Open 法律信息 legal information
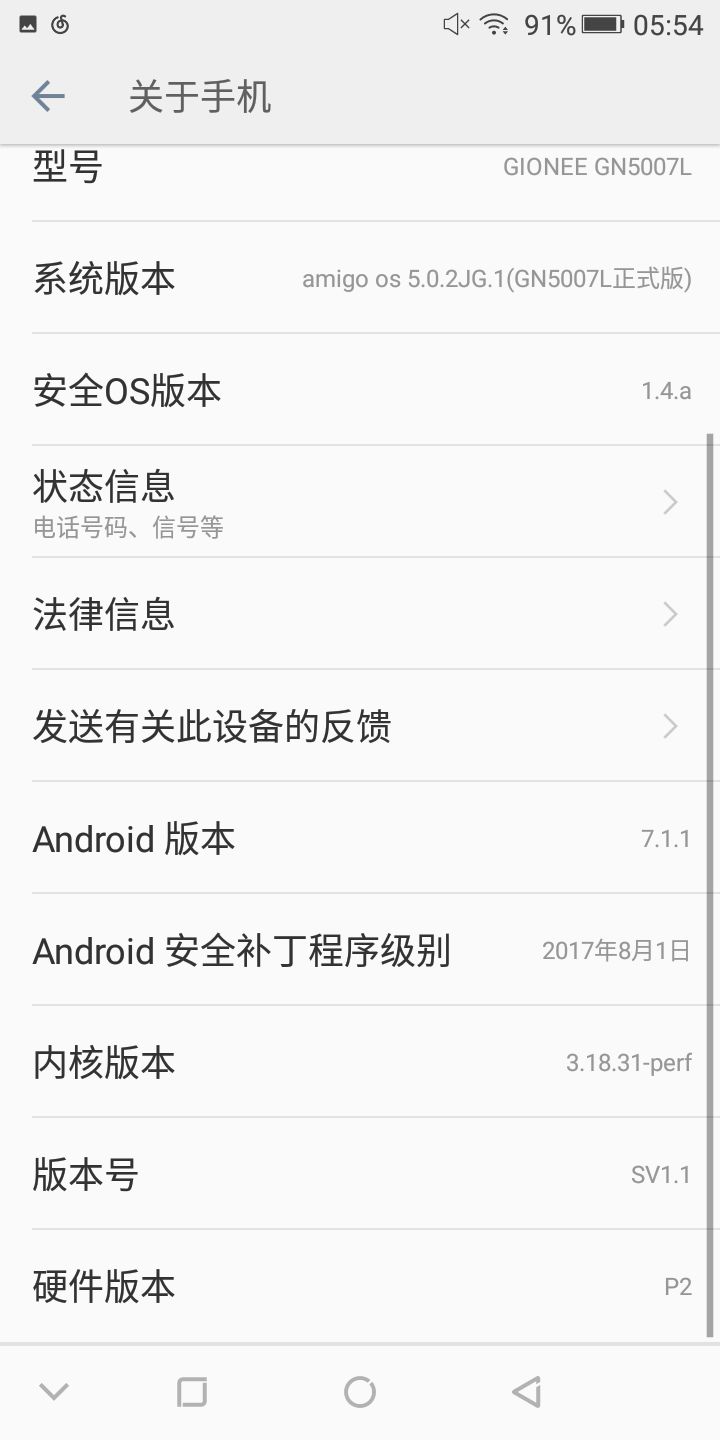 (x=360, y=614)
